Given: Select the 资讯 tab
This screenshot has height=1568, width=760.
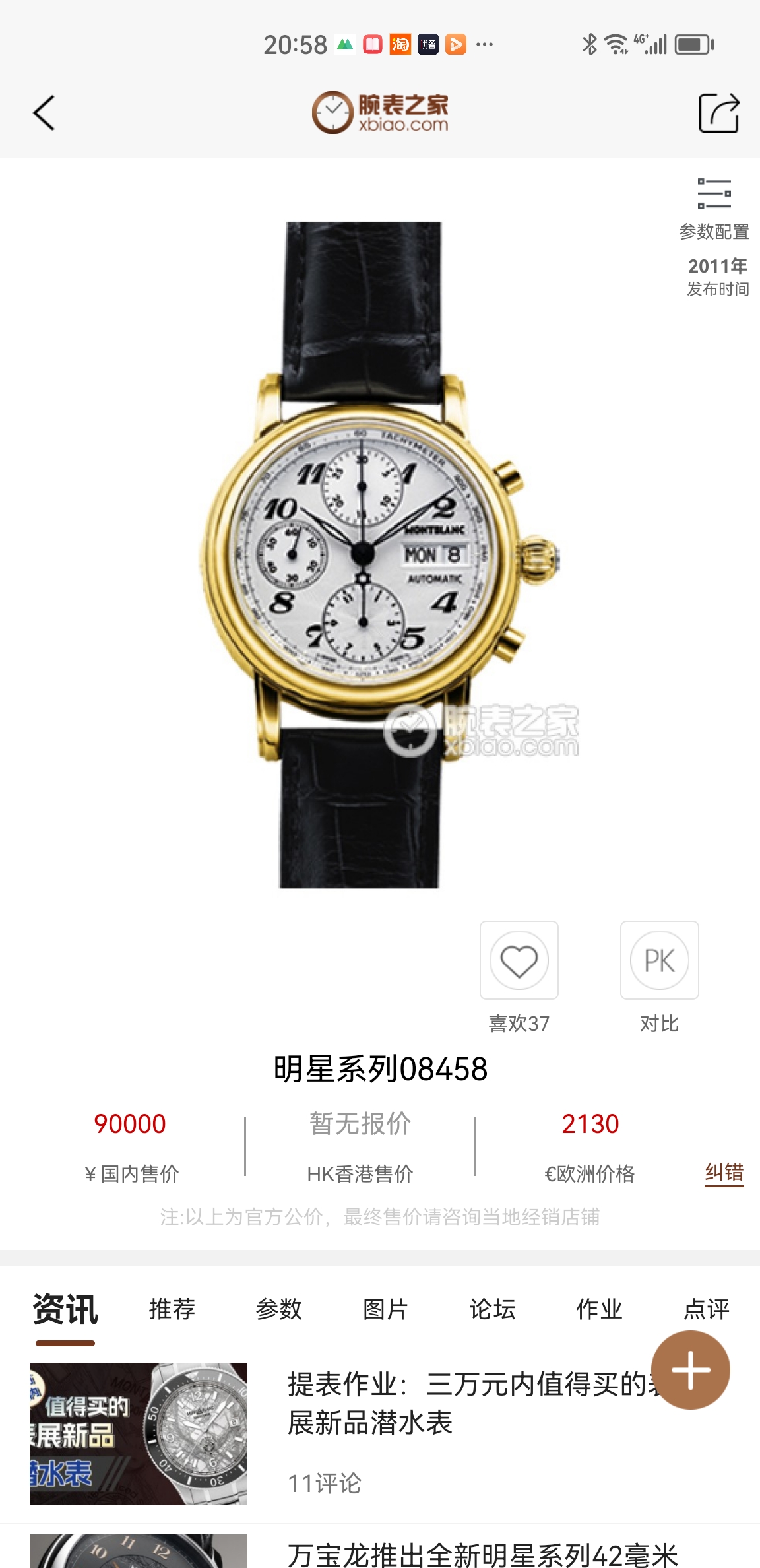Looking at the screenshot, I should (x=65, y=1310).
